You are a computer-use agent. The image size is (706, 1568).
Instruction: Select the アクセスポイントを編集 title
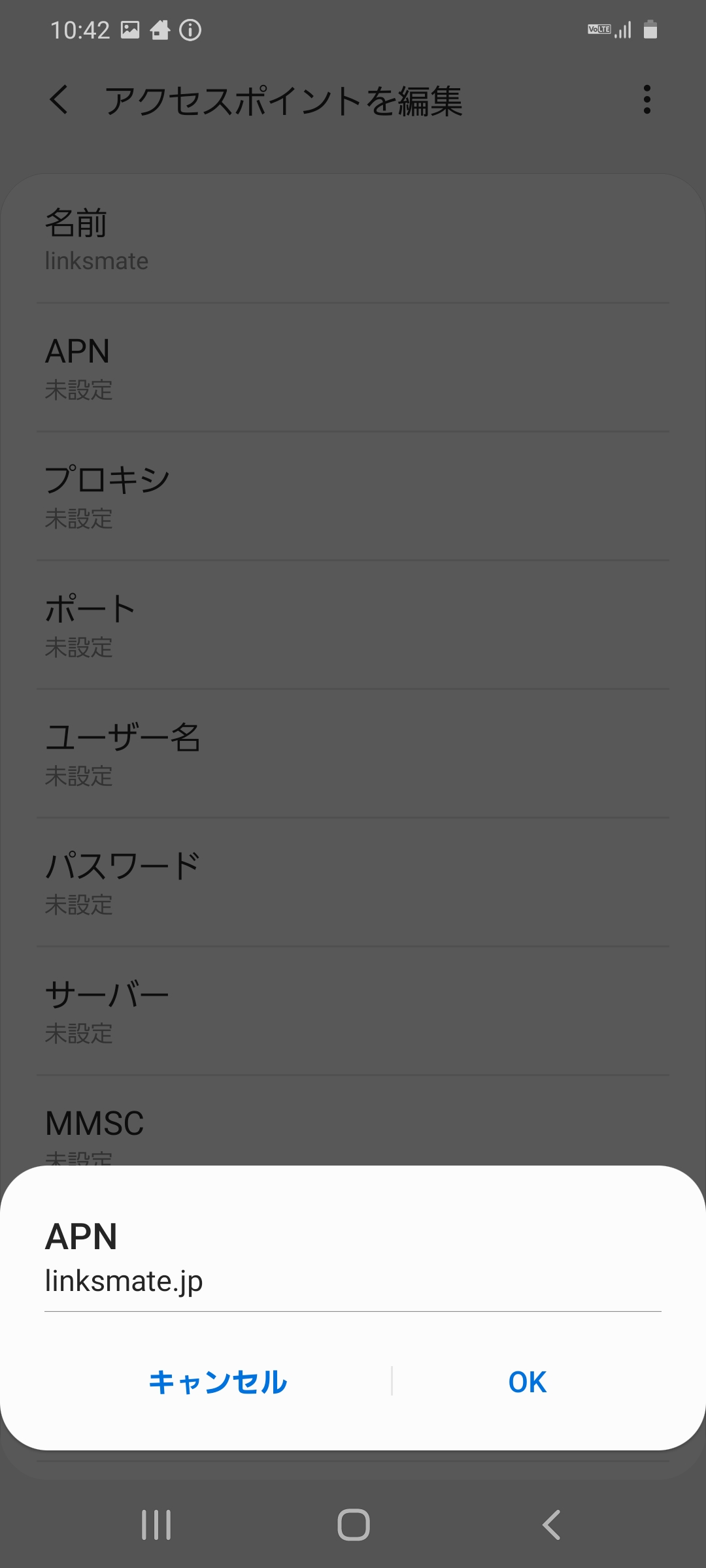click(284, 101)
